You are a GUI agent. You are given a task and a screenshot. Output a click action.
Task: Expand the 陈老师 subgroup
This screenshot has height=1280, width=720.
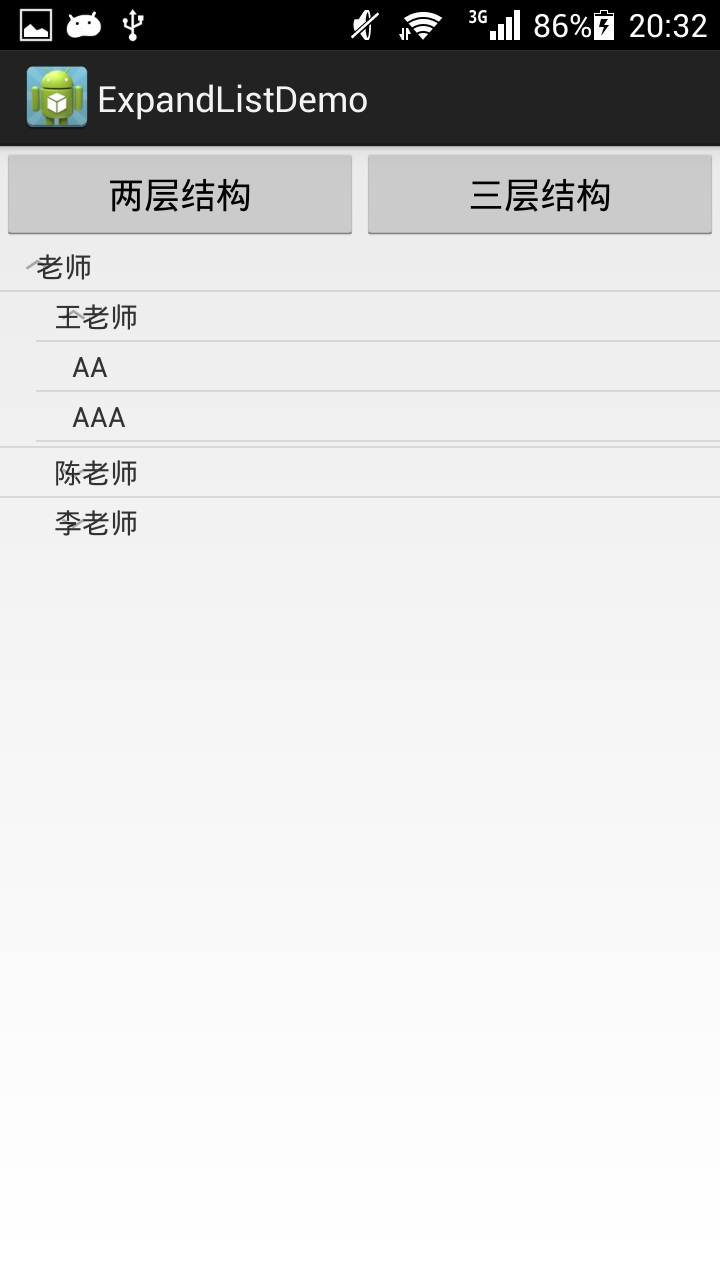click(x=360, y=472)
